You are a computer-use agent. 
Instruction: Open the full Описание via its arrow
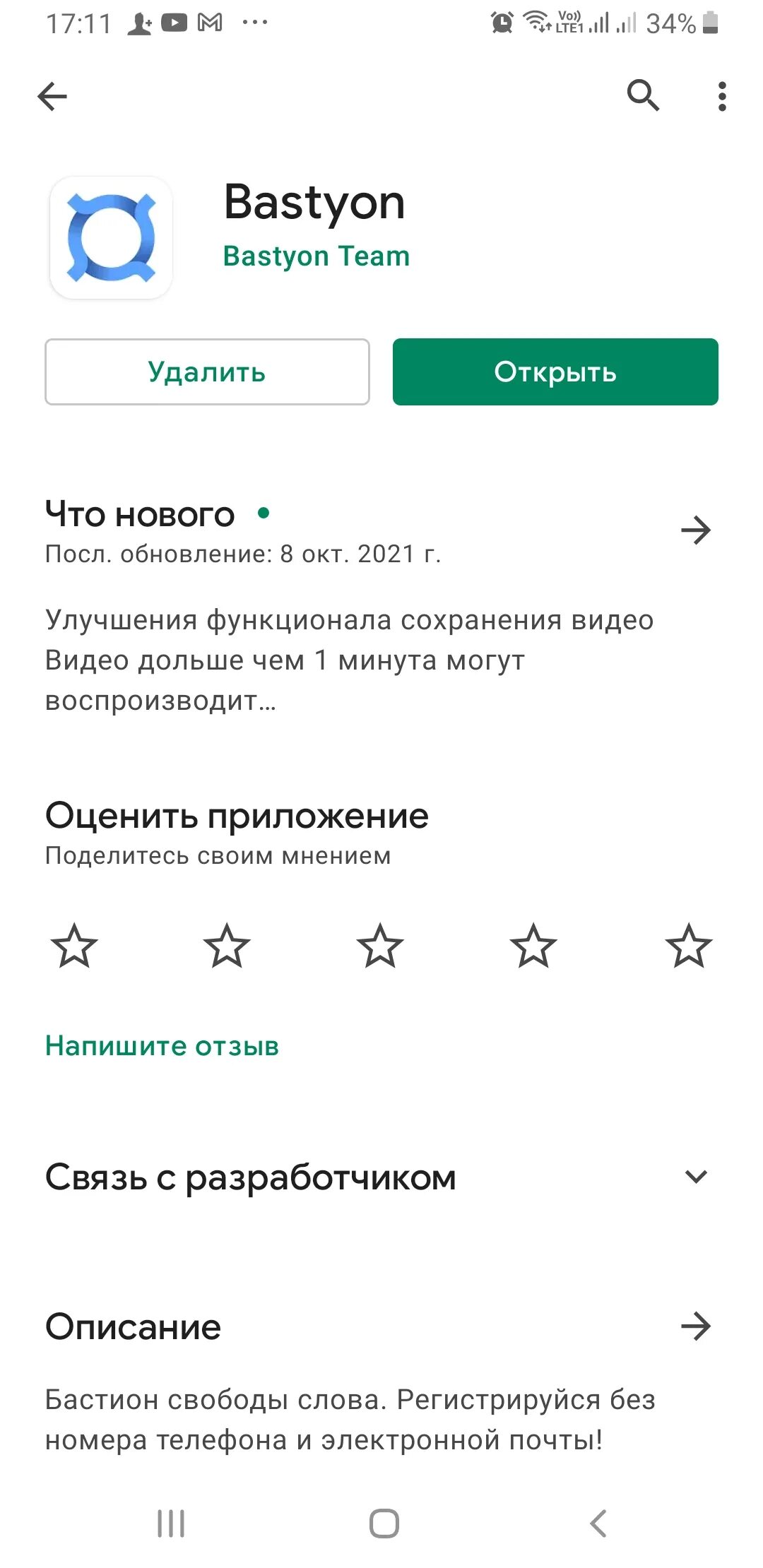click(x=696, y=1326)
